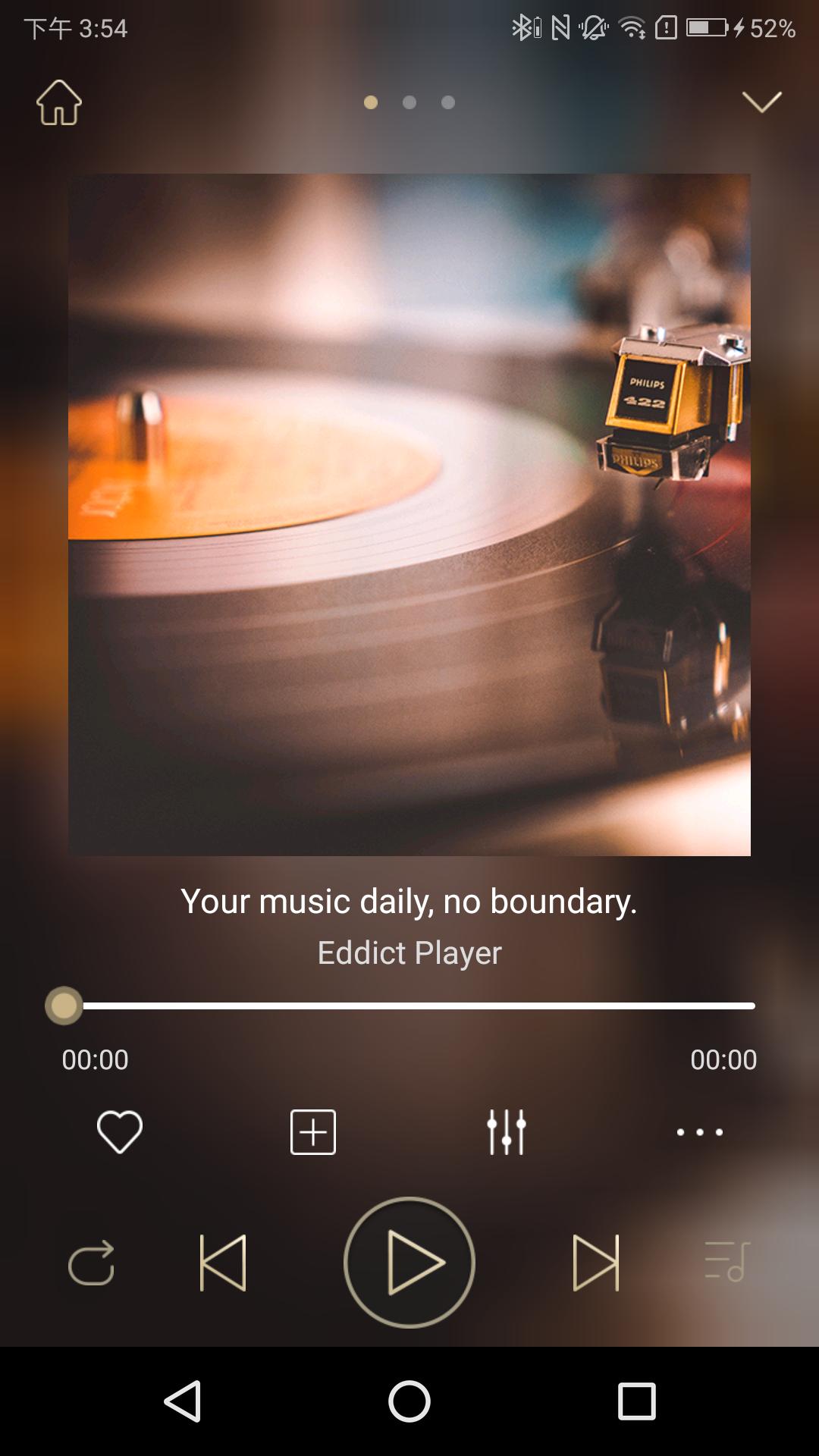This screenshot has height=1456, width=819.
Task: Select the song title text
Action: [x=409, y=902]
